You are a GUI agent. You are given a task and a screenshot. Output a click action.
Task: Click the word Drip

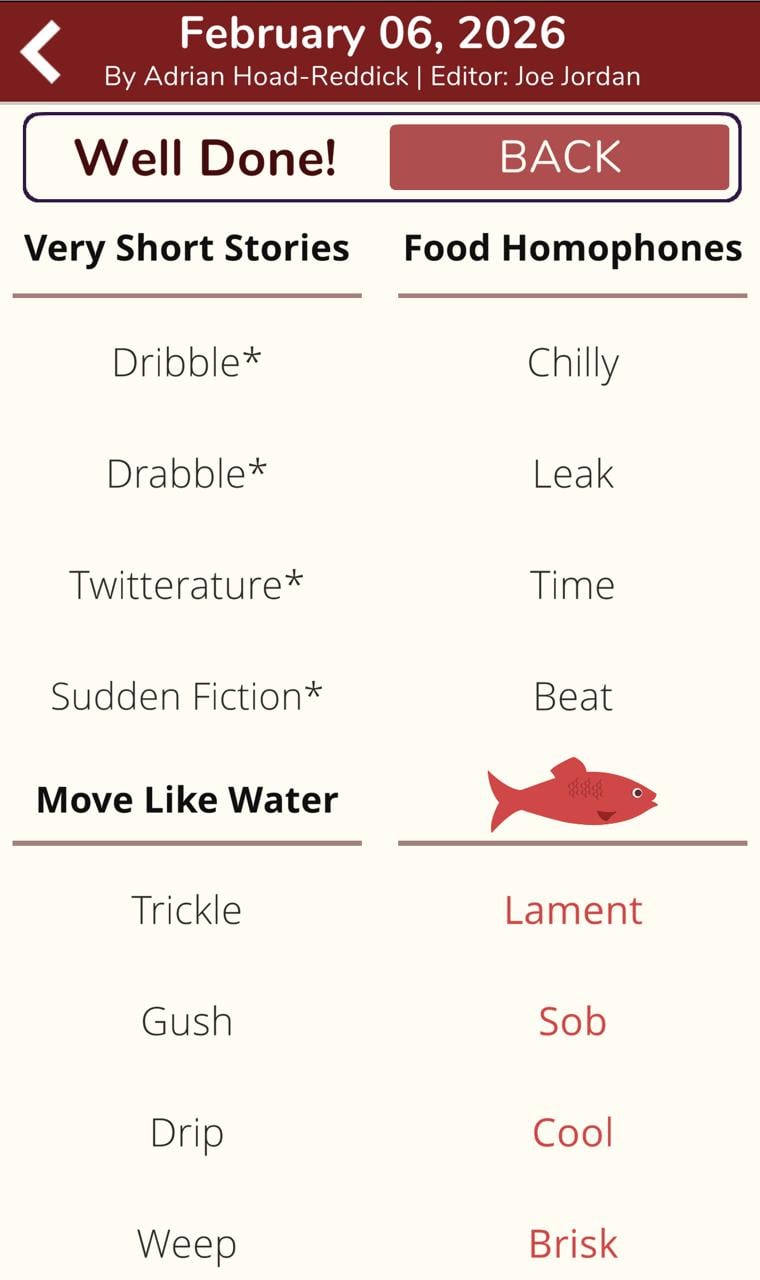point(186,1132)
